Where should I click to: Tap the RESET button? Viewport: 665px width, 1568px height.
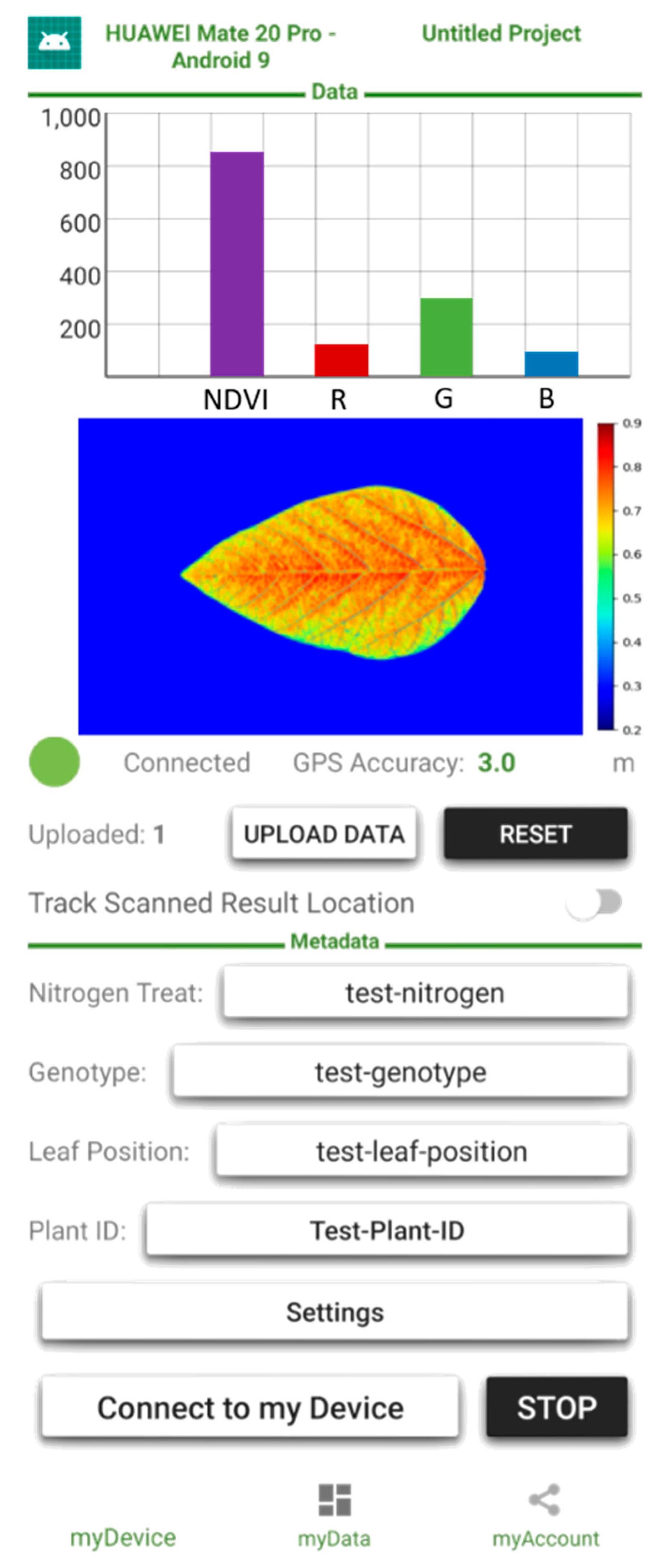tap(535, 833)
